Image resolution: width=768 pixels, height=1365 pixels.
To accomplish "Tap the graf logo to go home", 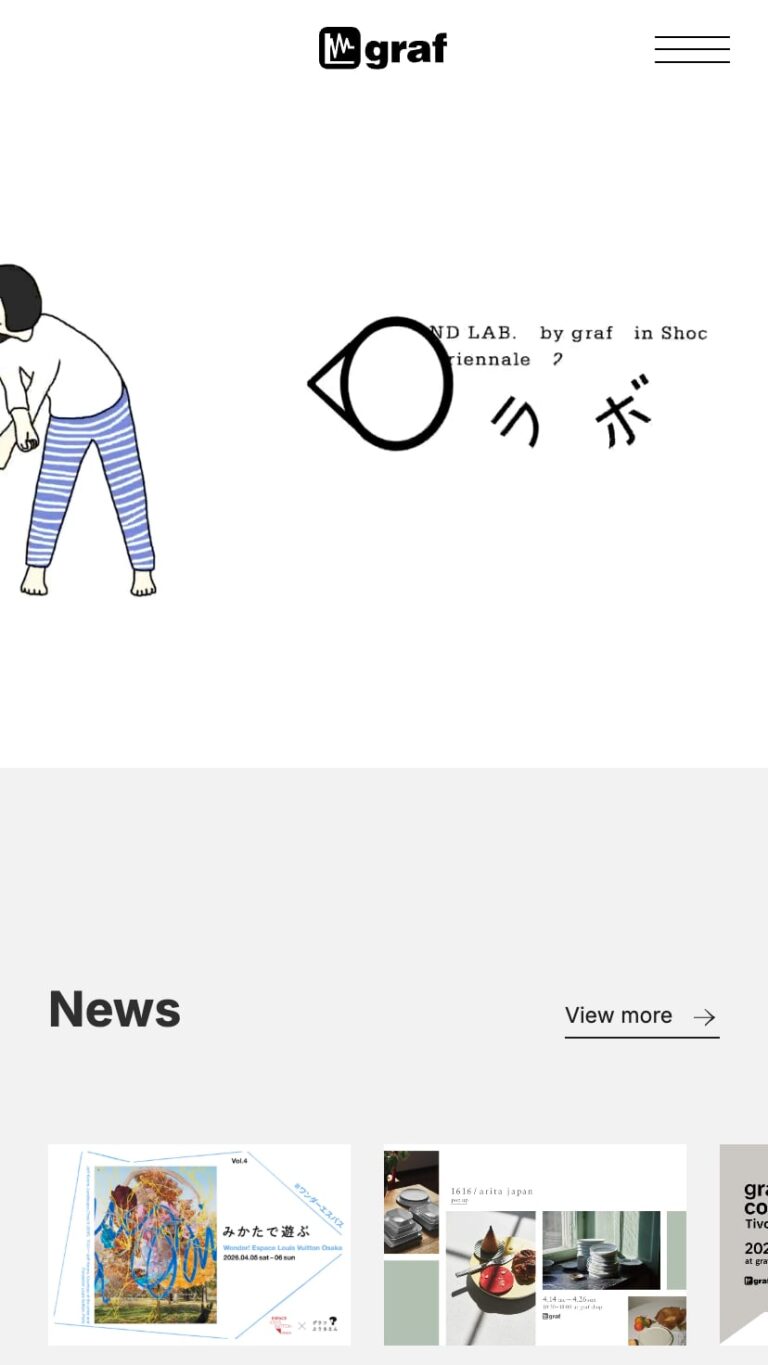I will tap(383, 48).
